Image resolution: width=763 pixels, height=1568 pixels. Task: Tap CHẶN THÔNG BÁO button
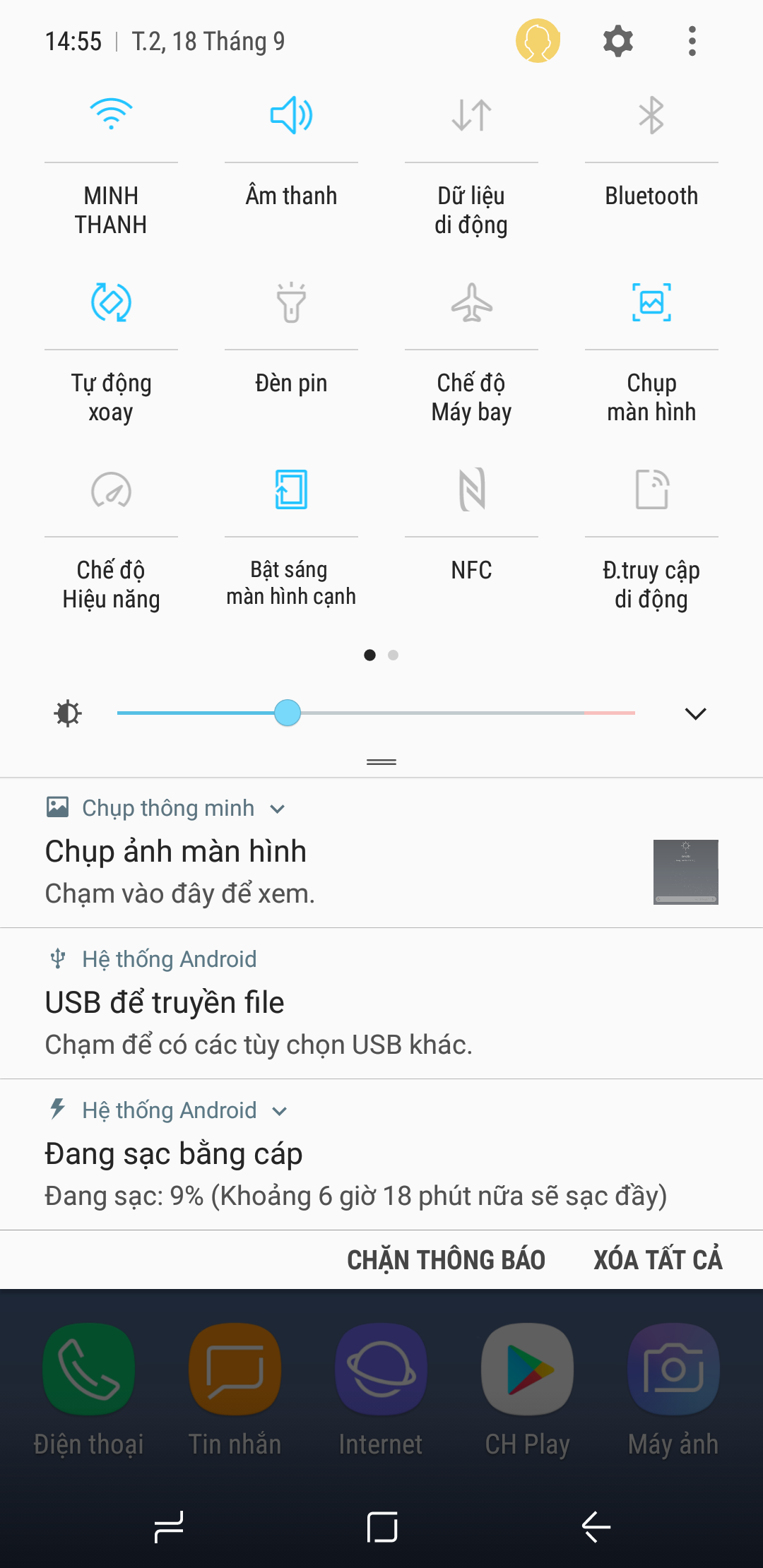[x=446, y=1260]
